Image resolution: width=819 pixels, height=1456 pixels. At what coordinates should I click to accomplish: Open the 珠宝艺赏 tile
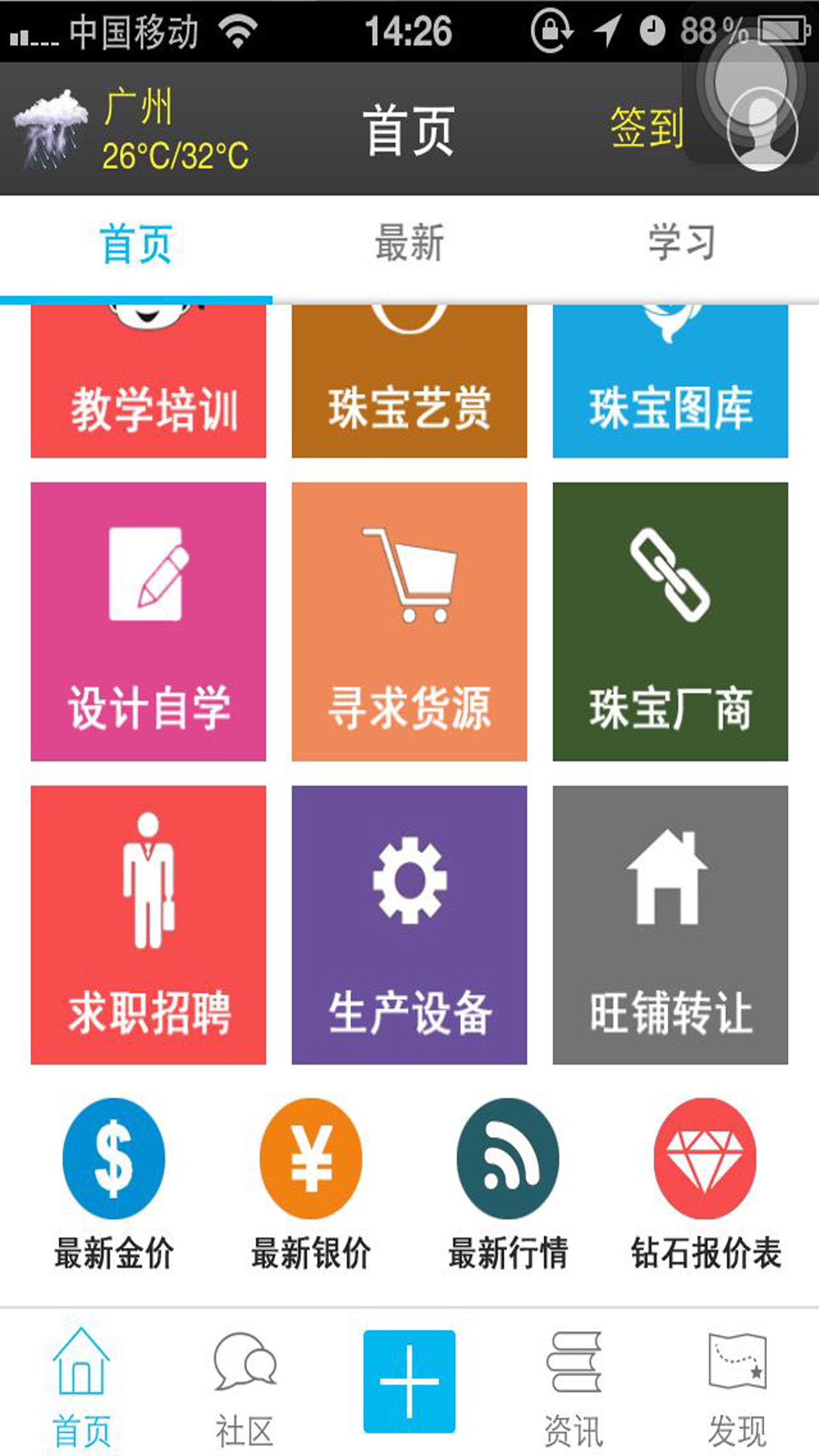tap(409, 381)
